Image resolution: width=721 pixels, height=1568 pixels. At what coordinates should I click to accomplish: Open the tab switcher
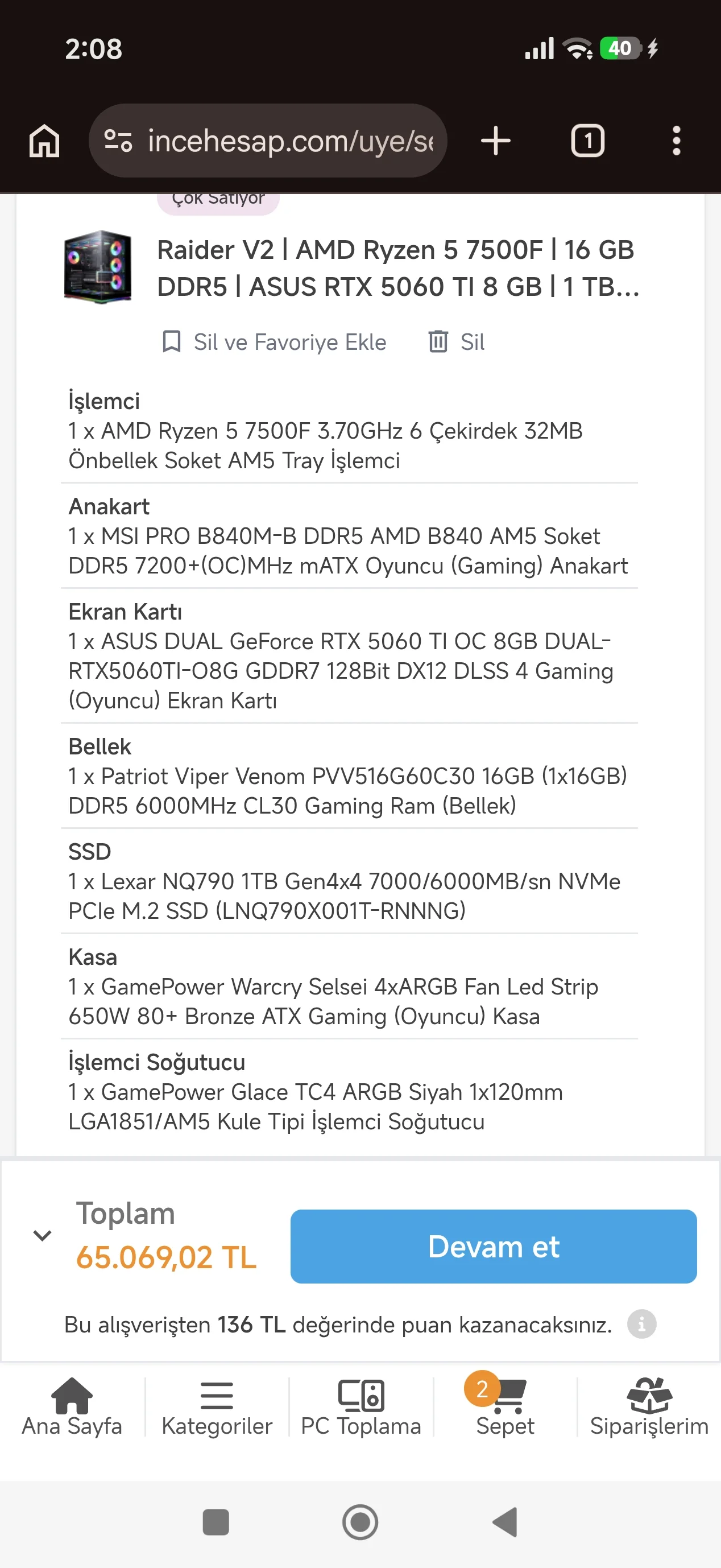click(x=587, y=141)
